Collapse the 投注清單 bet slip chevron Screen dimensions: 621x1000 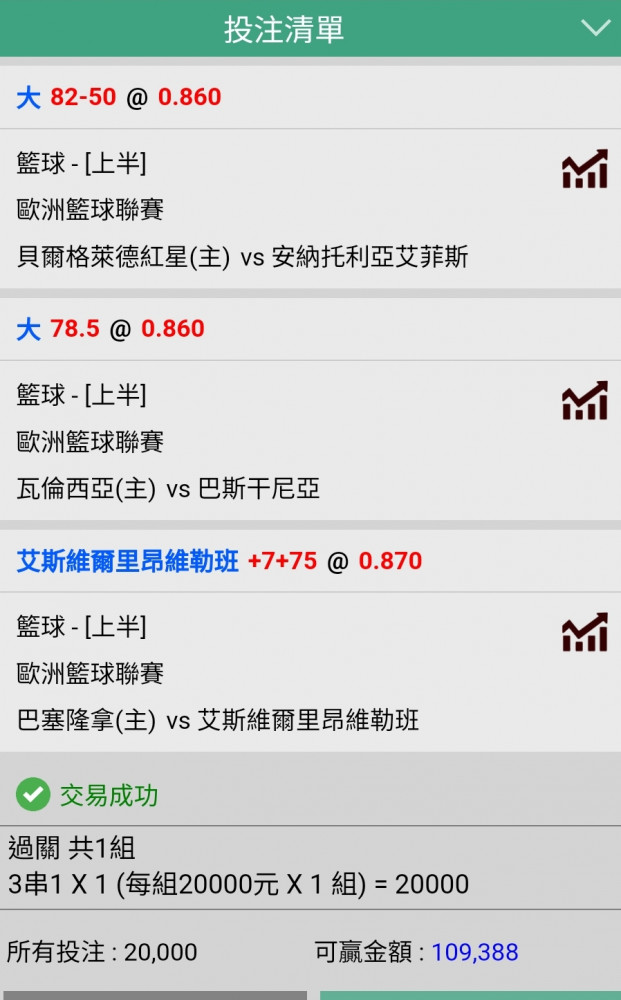(595, 27)
